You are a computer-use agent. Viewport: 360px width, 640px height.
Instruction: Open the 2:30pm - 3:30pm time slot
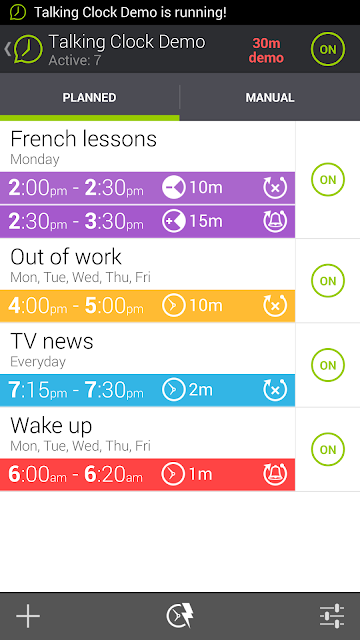click(147, 222)
